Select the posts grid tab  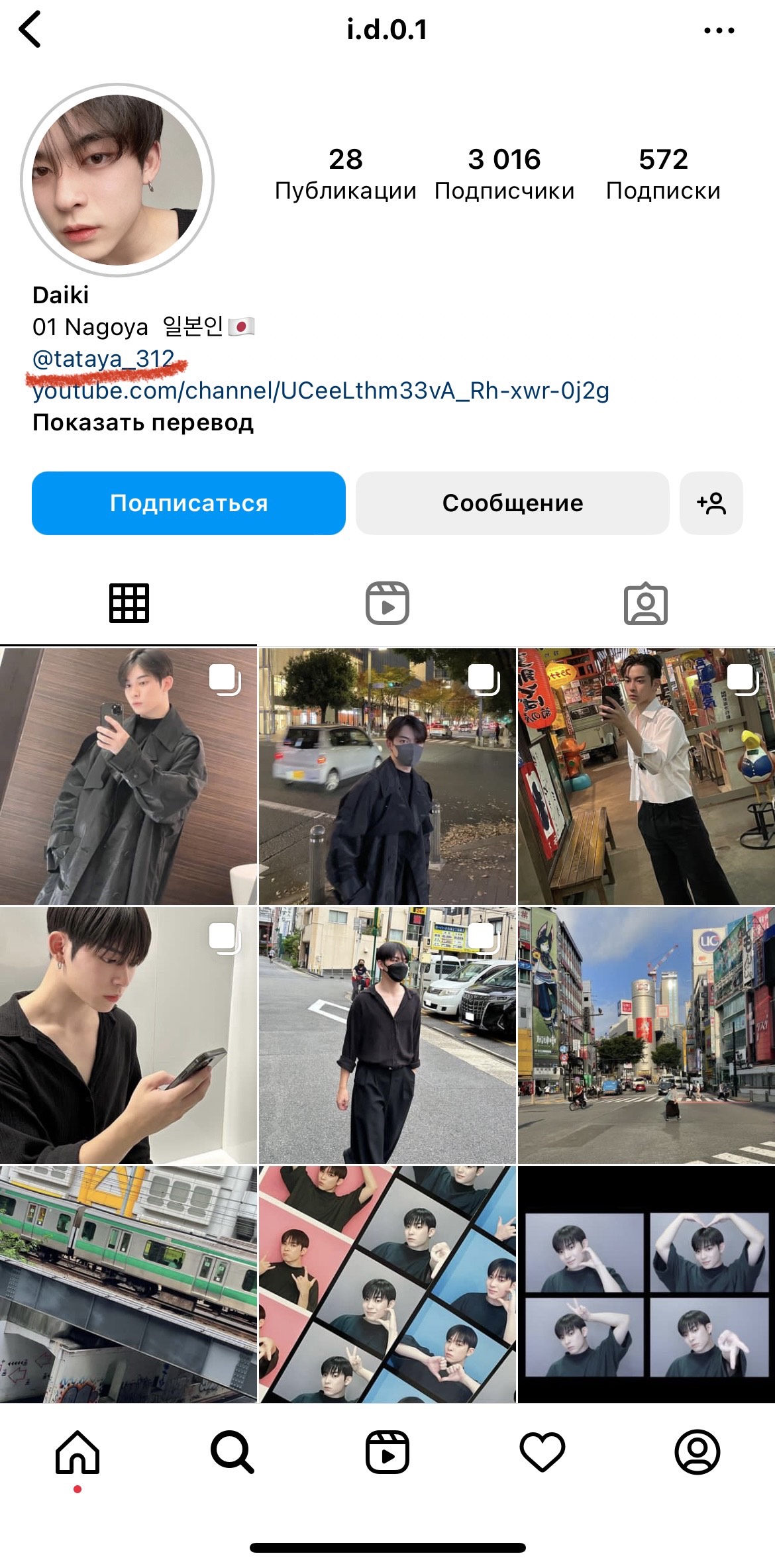click(129, 603)
